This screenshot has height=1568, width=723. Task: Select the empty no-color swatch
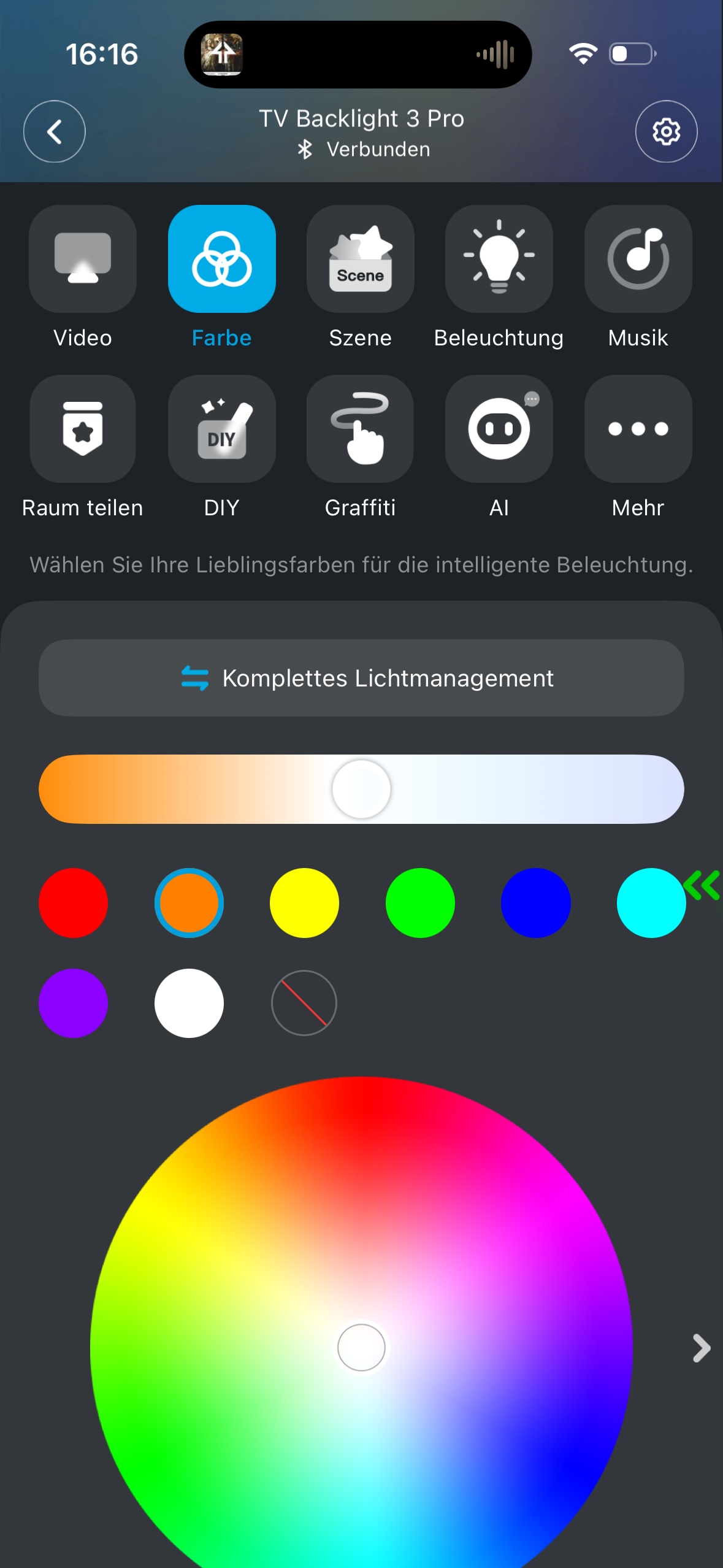(x=304, y=1003)
